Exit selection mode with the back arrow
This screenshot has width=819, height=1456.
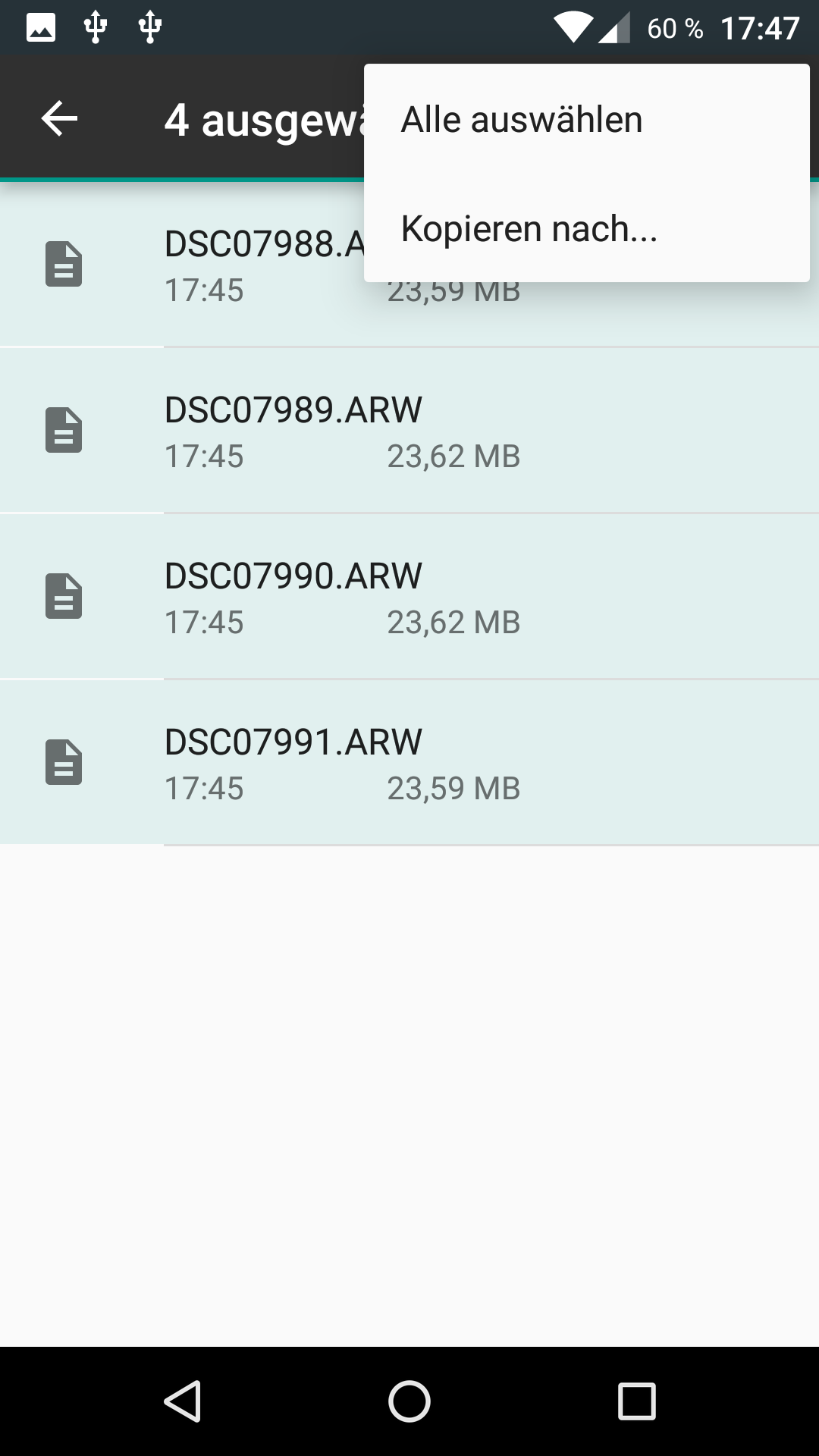59,119
